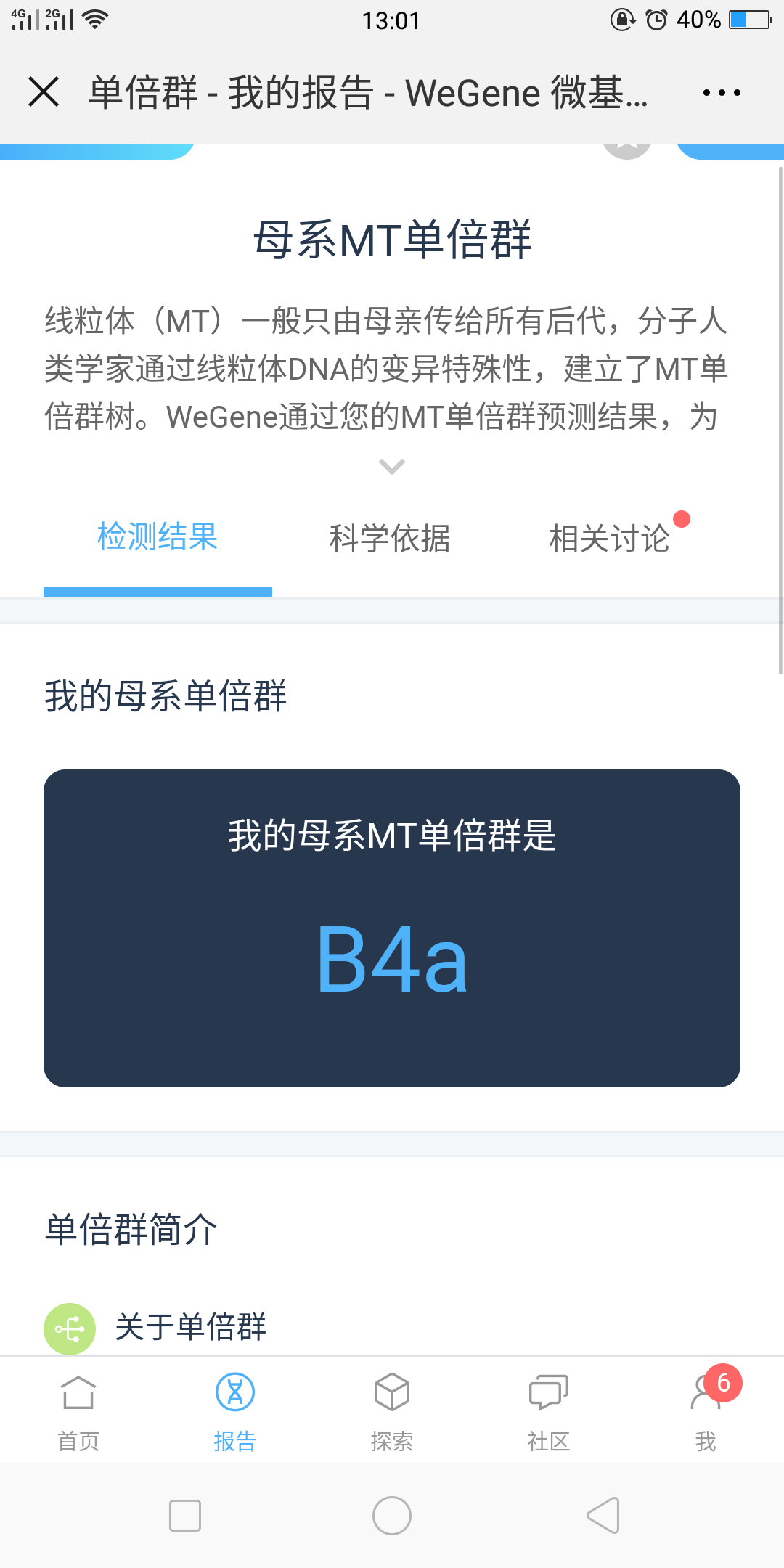
Task: Select the 检测结果 tab
Action: coord(158,537)
